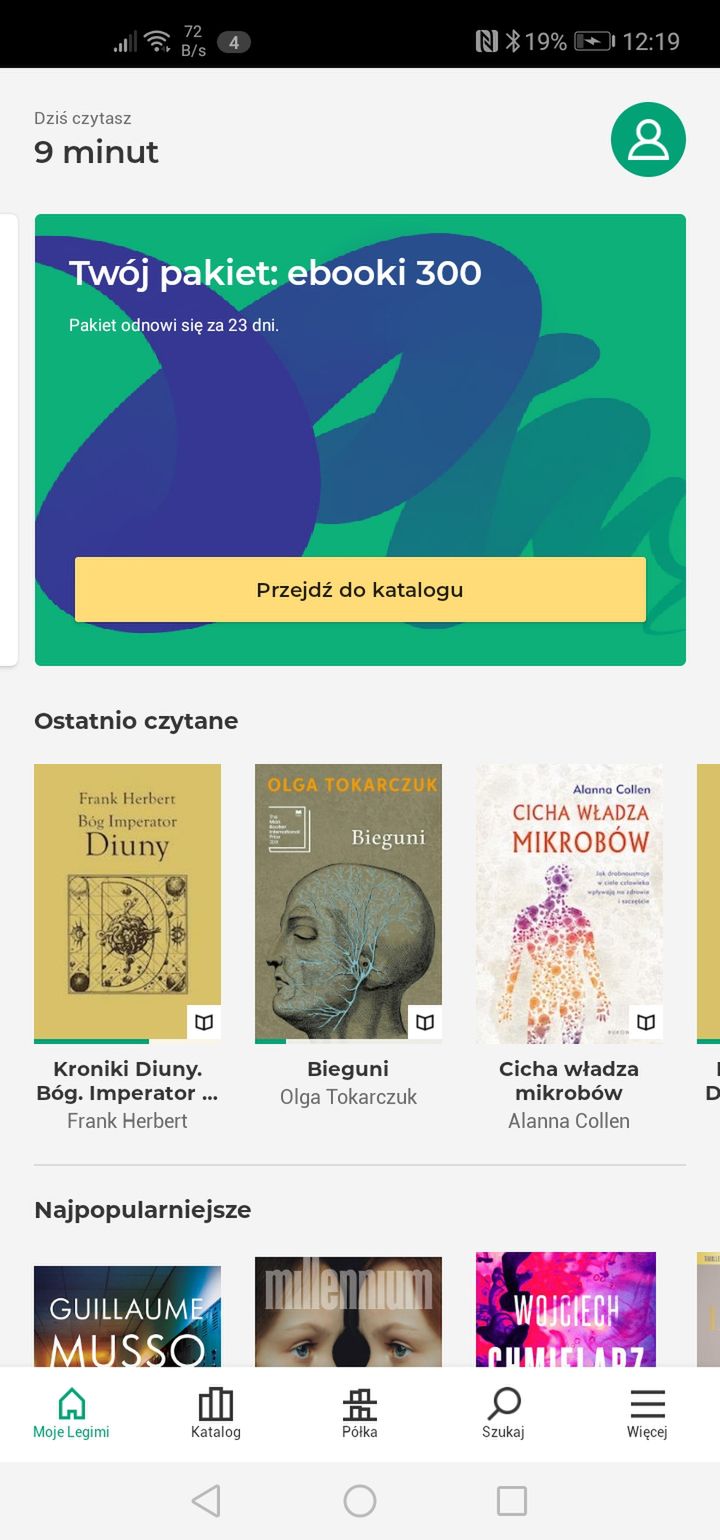Select the Moje Legimi tab

(71, 1414)
